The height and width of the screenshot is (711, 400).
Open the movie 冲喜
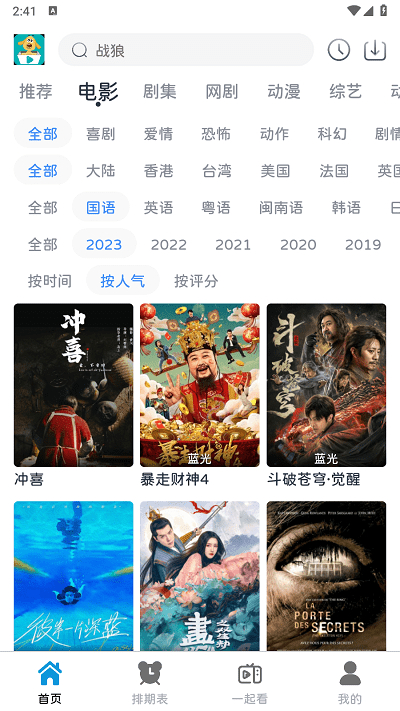click(73, 395)
